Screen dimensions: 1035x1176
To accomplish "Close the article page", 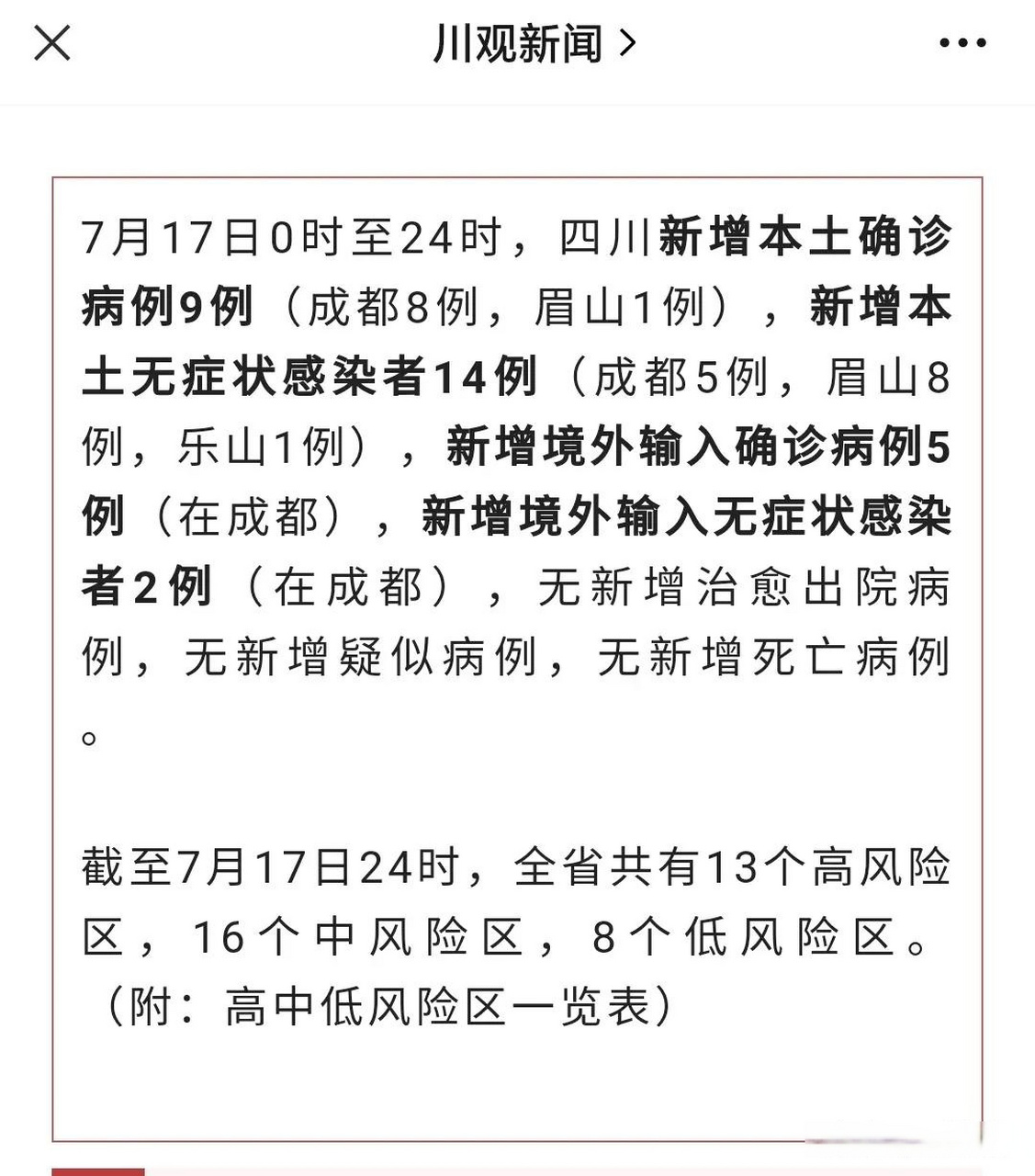I will 51,43.
